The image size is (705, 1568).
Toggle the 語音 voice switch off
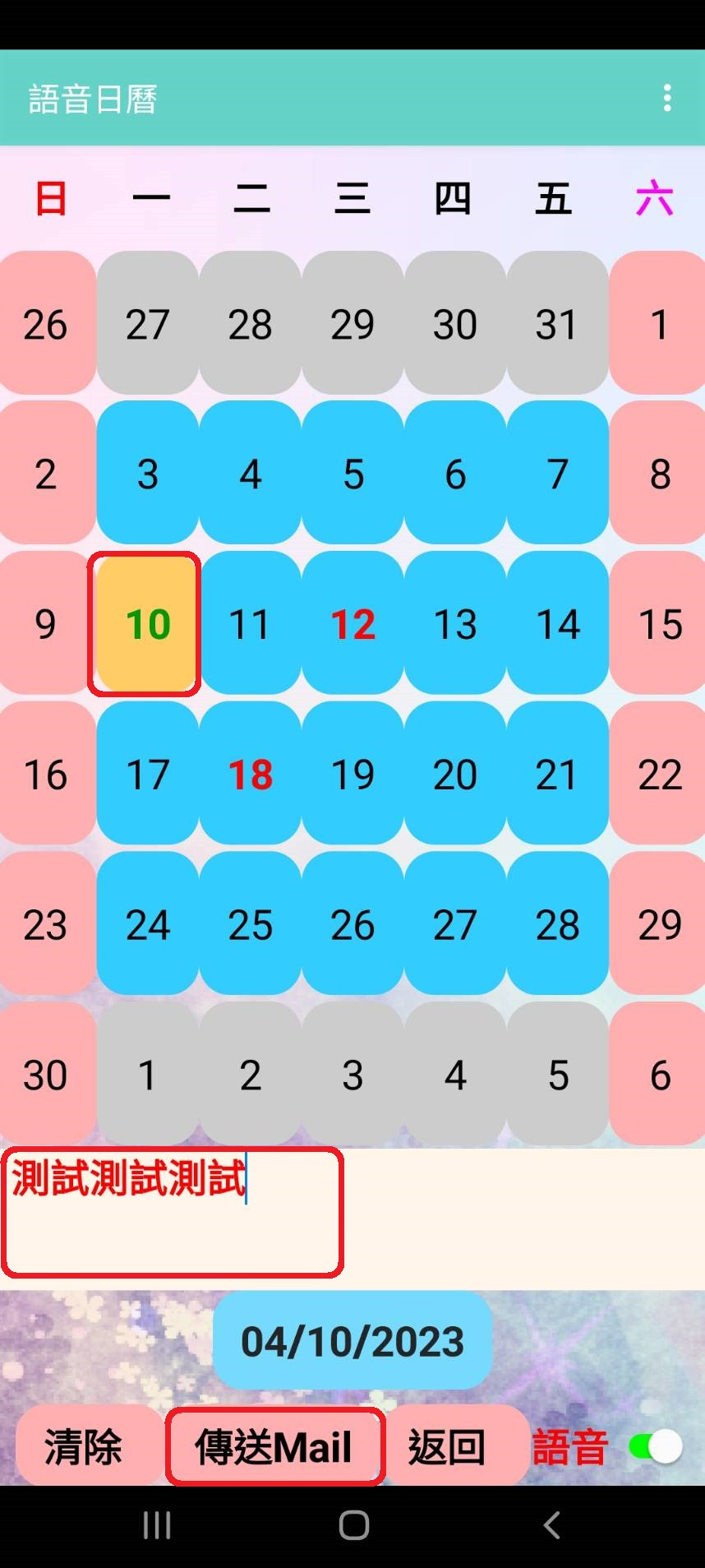click(656, 1446)
